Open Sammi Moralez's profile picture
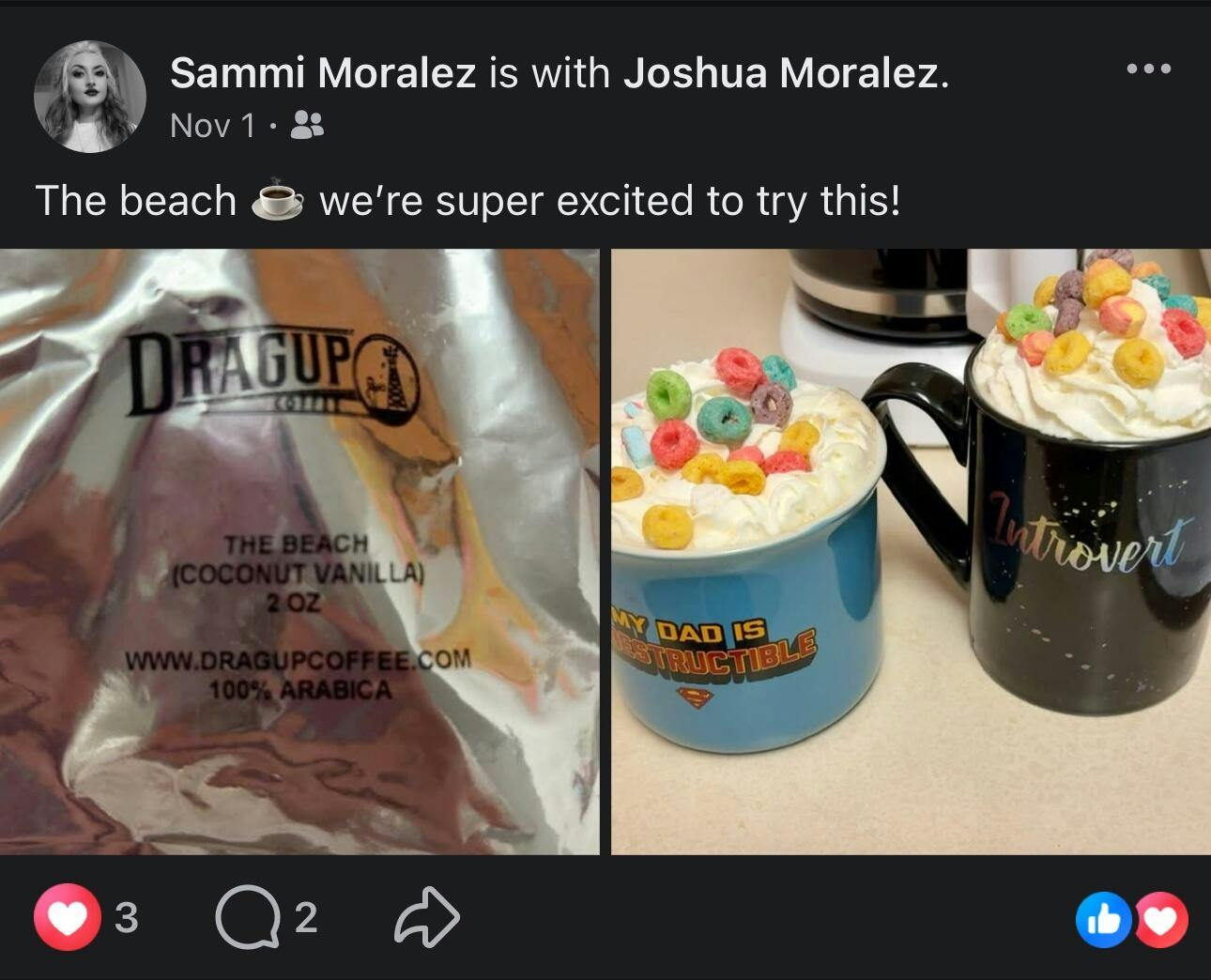The width and height of the screenshot is (1211, 980). pyautogui.click(x=89, y=97)
